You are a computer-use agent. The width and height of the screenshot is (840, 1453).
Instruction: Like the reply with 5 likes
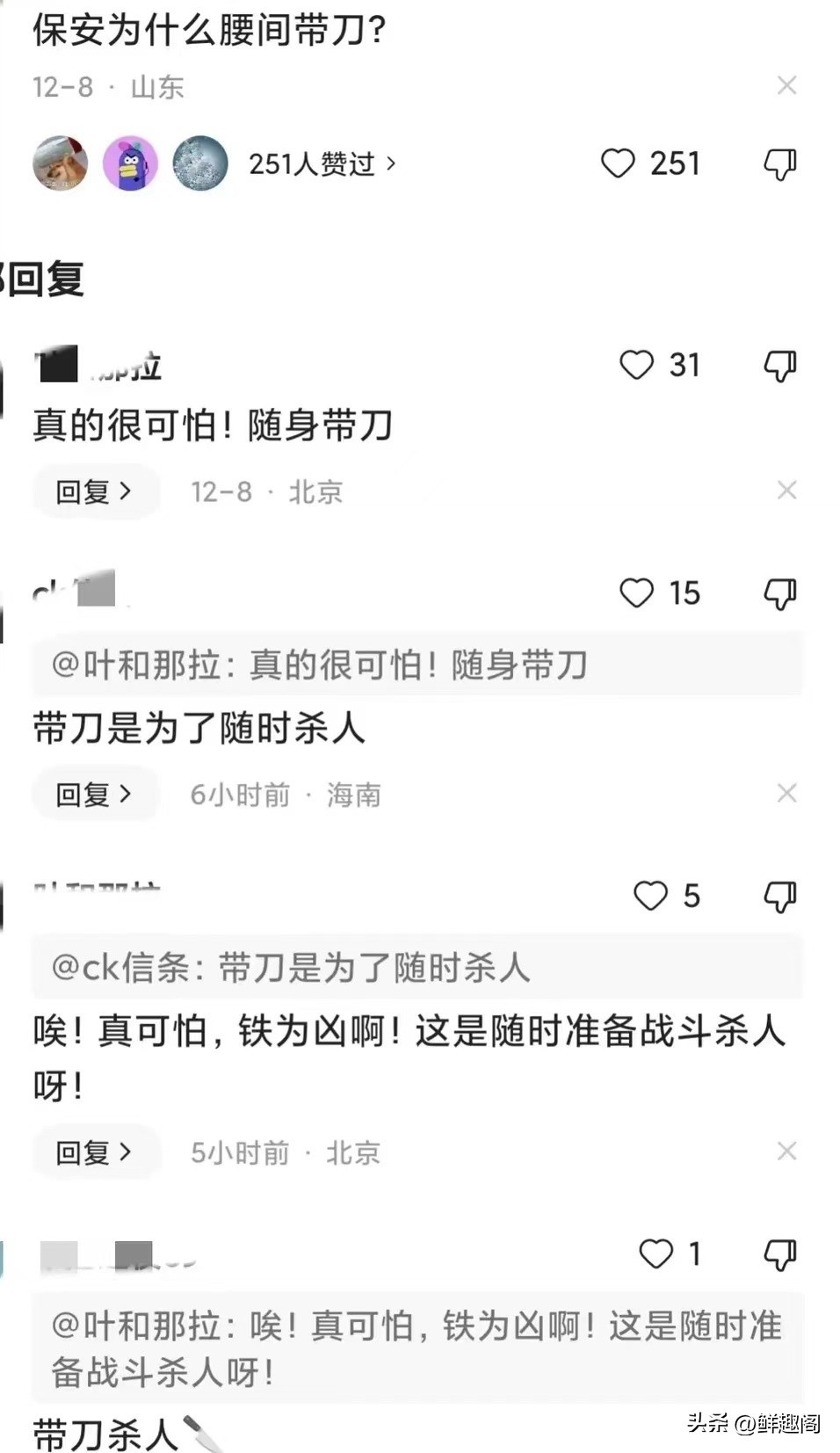pos(651,896)
